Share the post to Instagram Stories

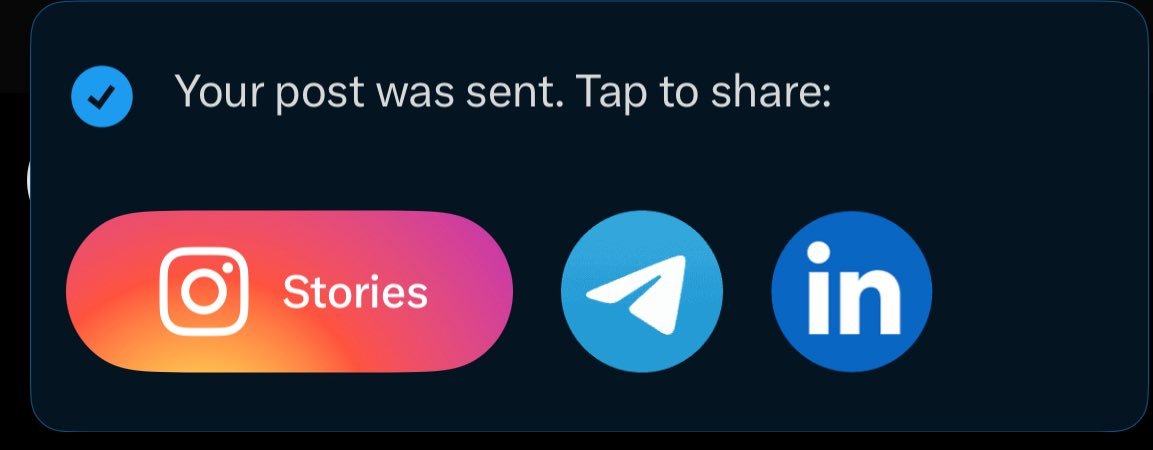289,291
